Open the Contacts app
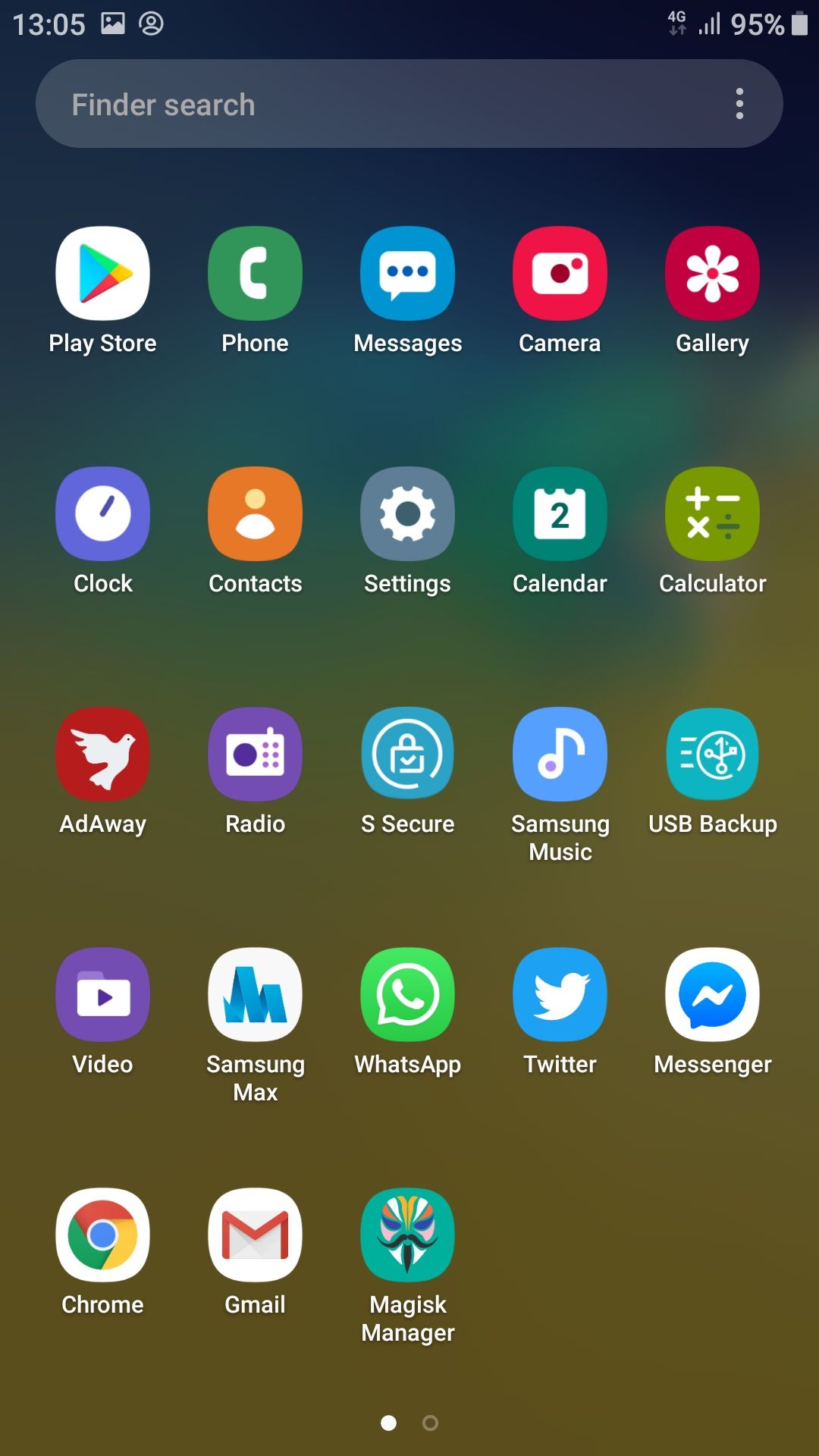 256,514
